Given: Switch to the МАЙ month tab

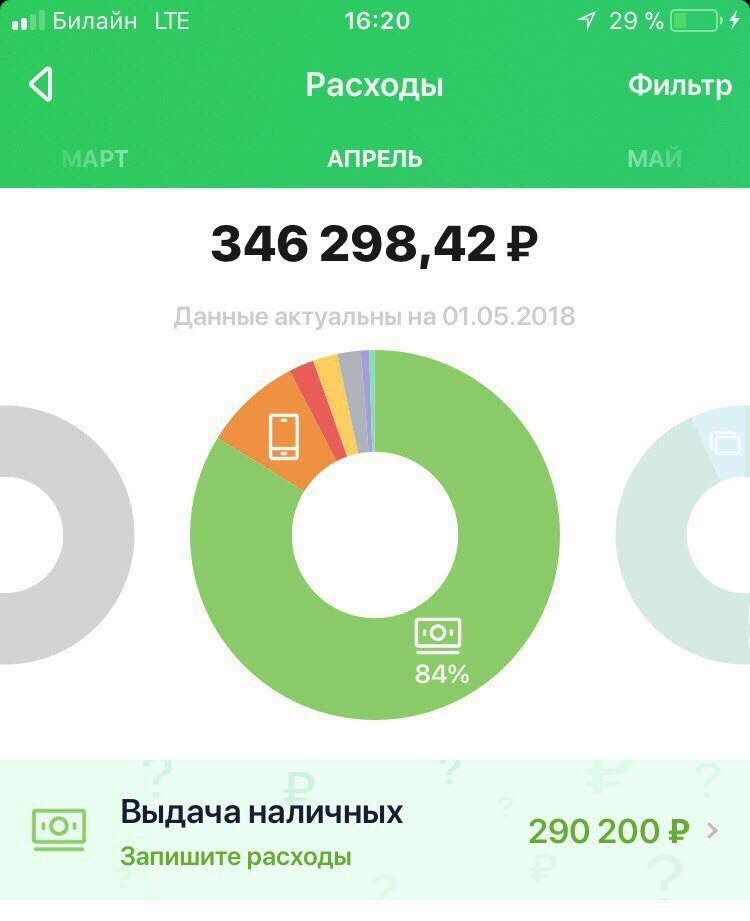Looking at the screenshot, I should (x=655, y=159).
